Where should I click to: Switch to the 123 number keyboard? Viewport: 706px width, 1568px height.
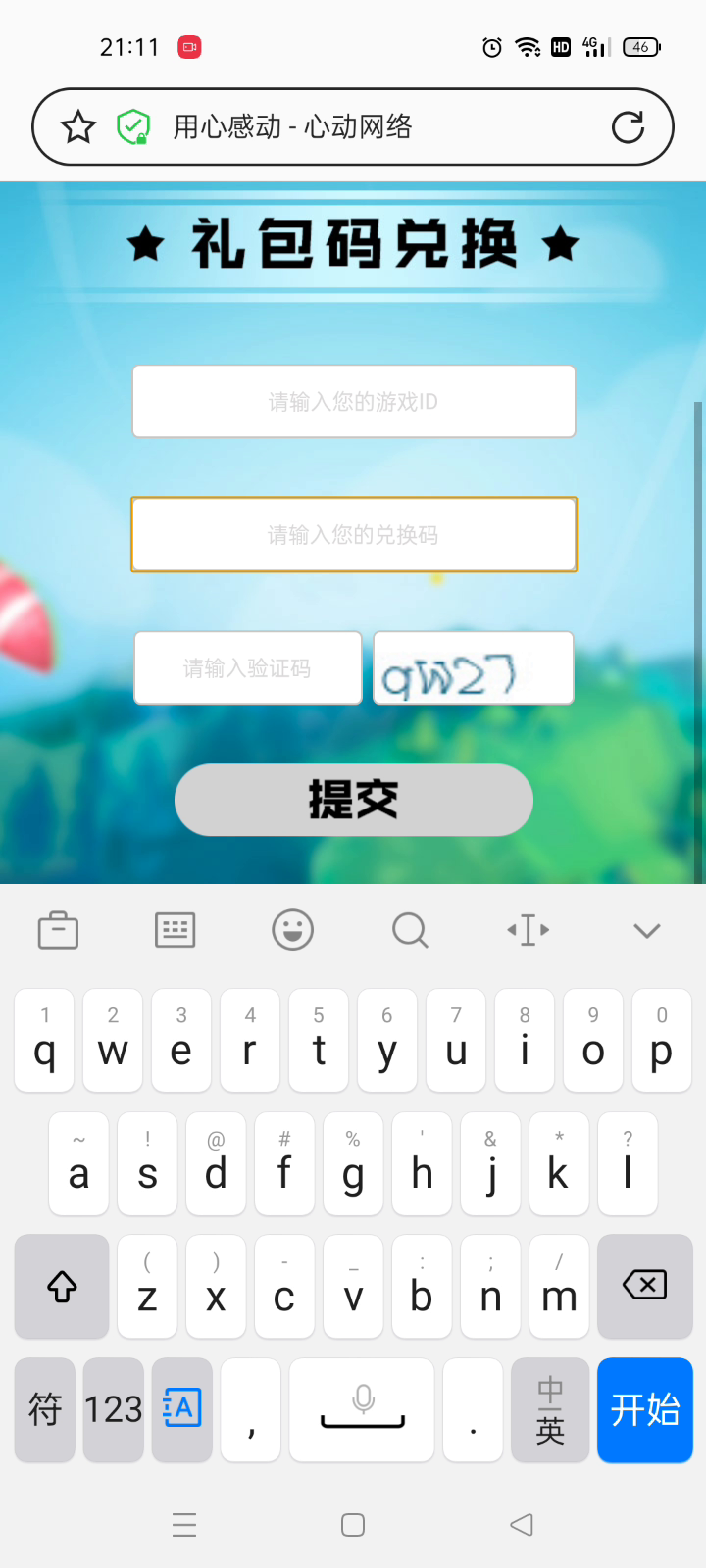(x=113, y=1409)
